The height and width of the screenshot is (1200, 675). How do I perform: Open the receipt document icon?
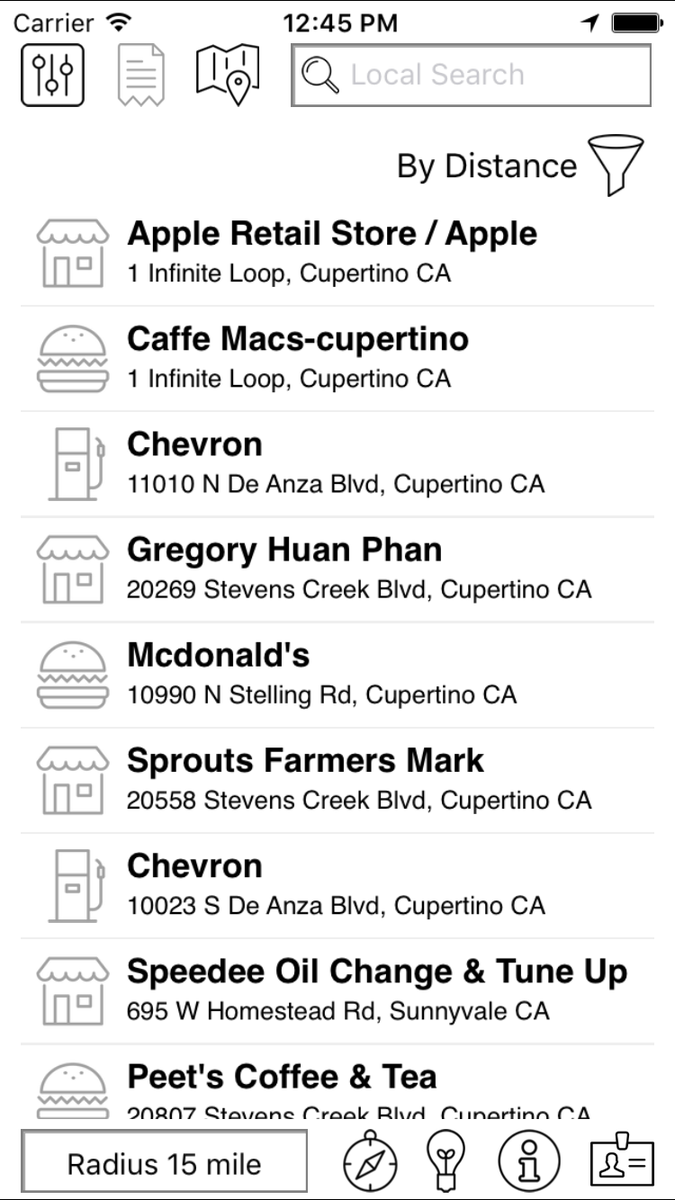pos(141,75)
